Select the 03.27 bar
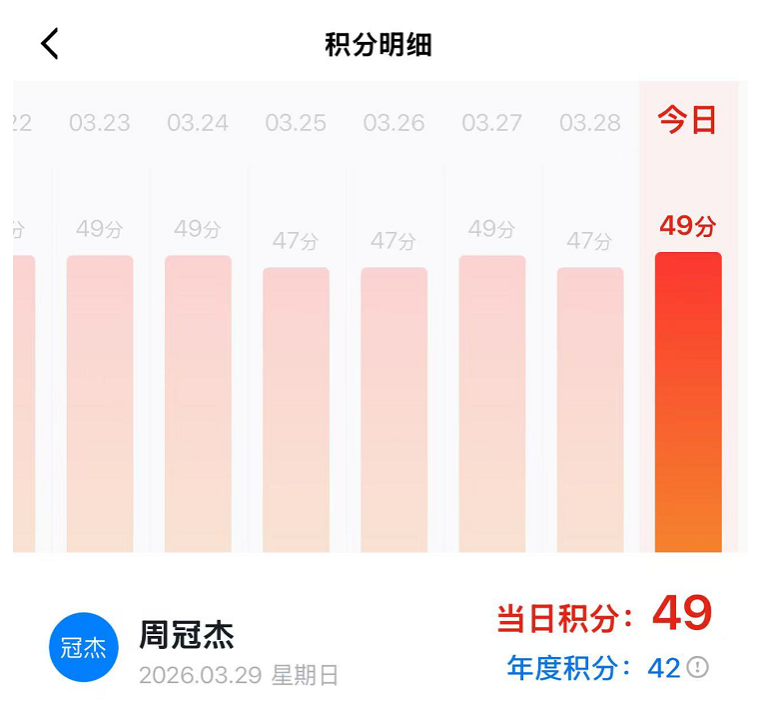The image size is (771, 714). [x=492, y=403]
